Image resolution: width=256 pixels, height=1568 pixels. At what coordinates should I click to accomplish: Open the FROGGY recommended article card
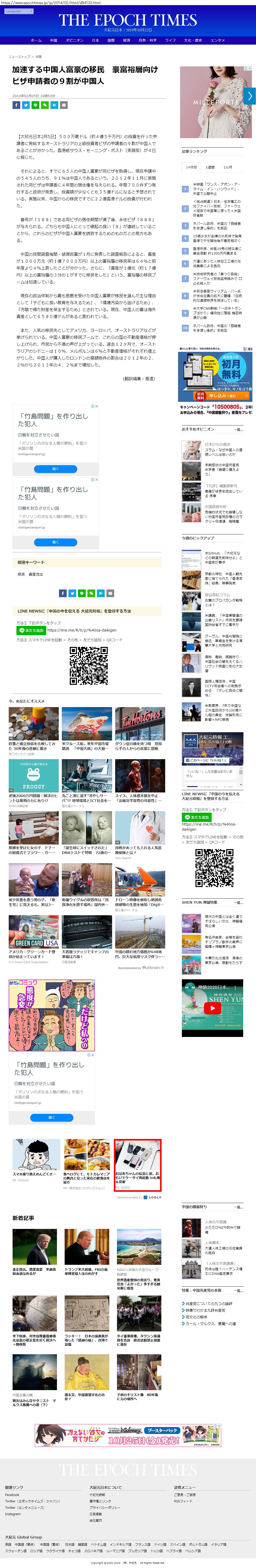(34, 776)
